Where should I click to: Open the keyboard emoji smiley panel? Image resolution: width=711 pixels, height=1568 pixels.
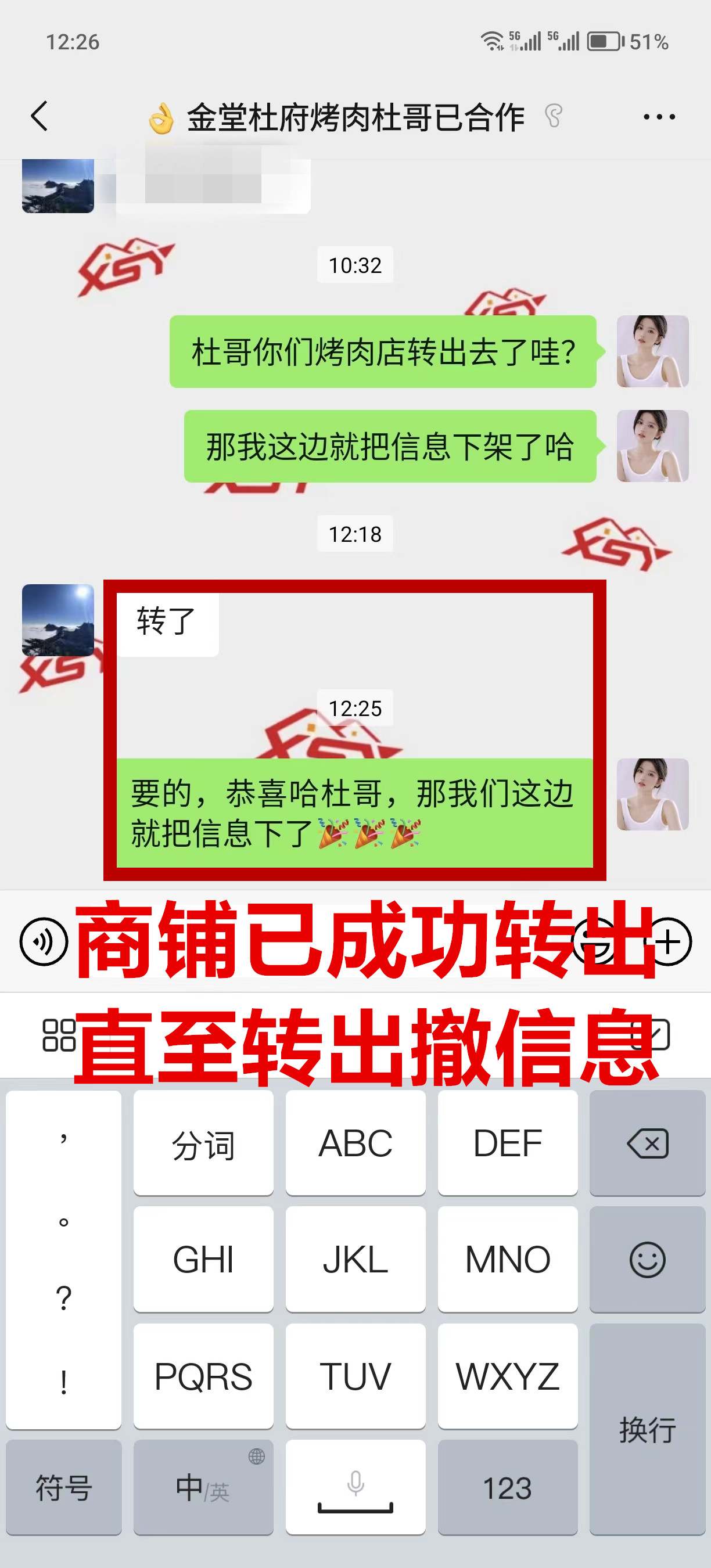click(x=647, y=1259)
